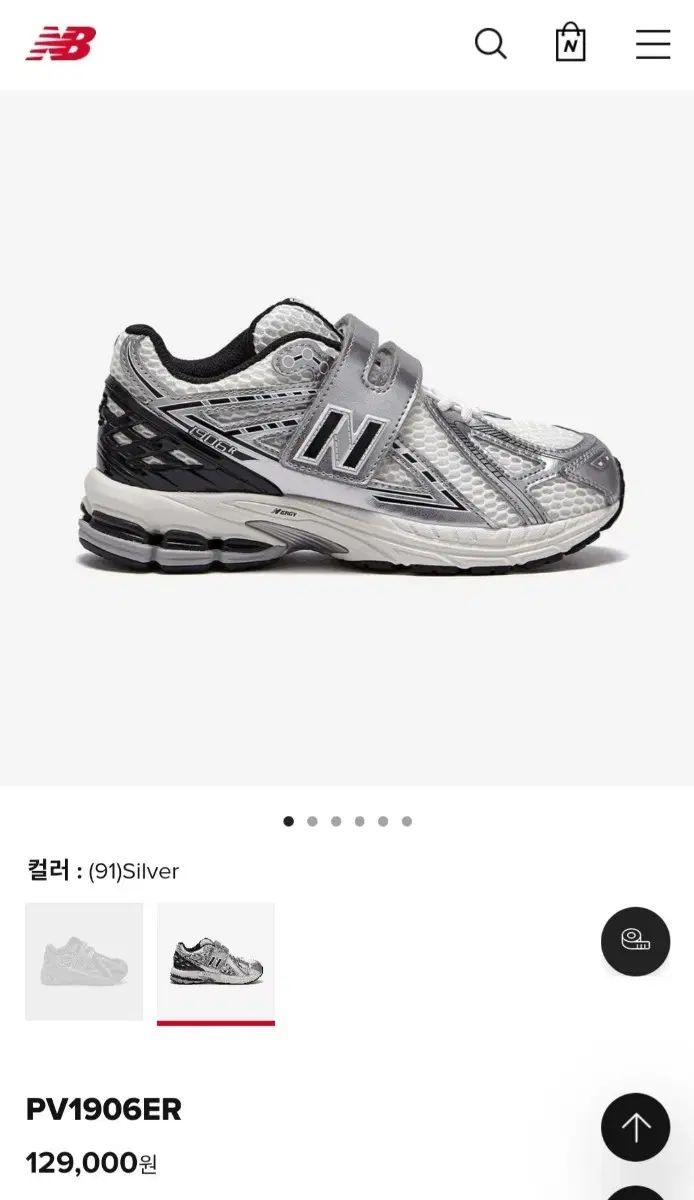The height and width of the screenshot is (1200, 694).
Task: Open the size guide measuring tape button
Action: (635, 941)
